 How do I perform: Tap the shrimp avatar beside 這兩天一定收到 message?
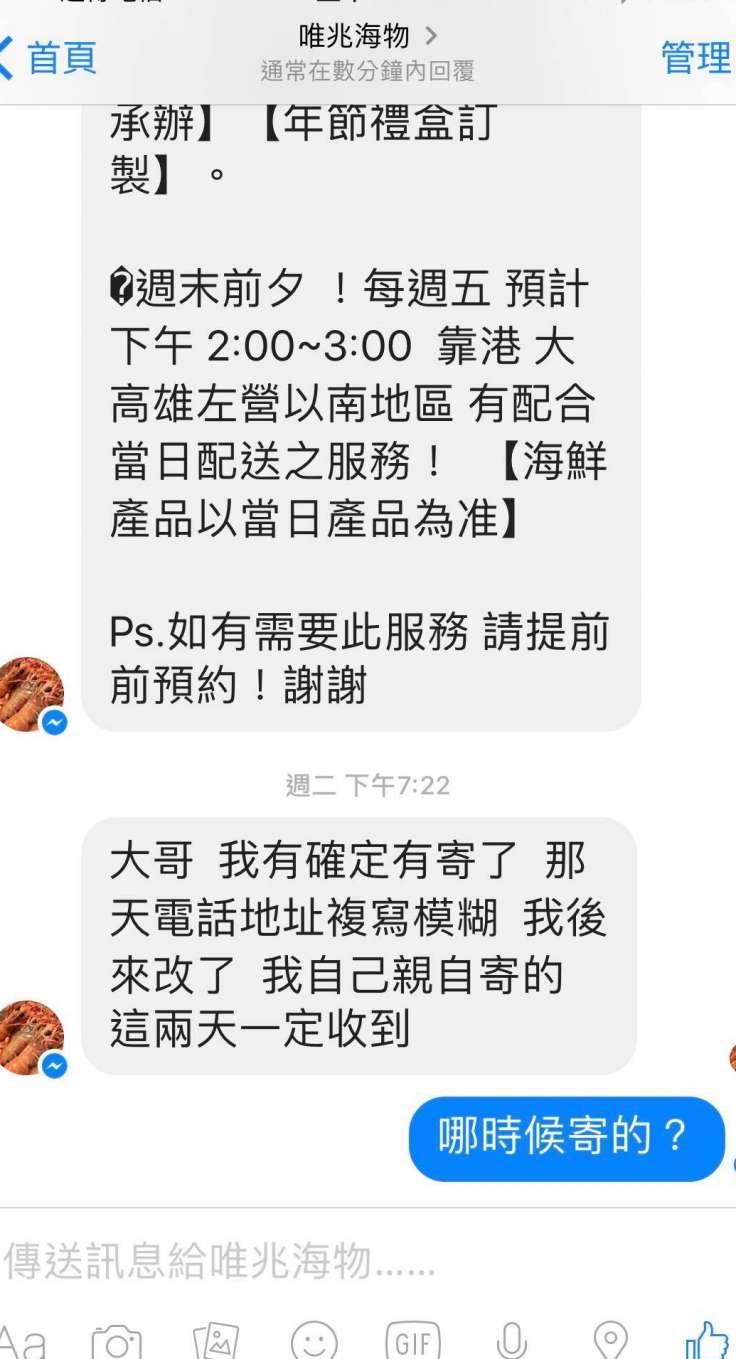(32, 1037)
